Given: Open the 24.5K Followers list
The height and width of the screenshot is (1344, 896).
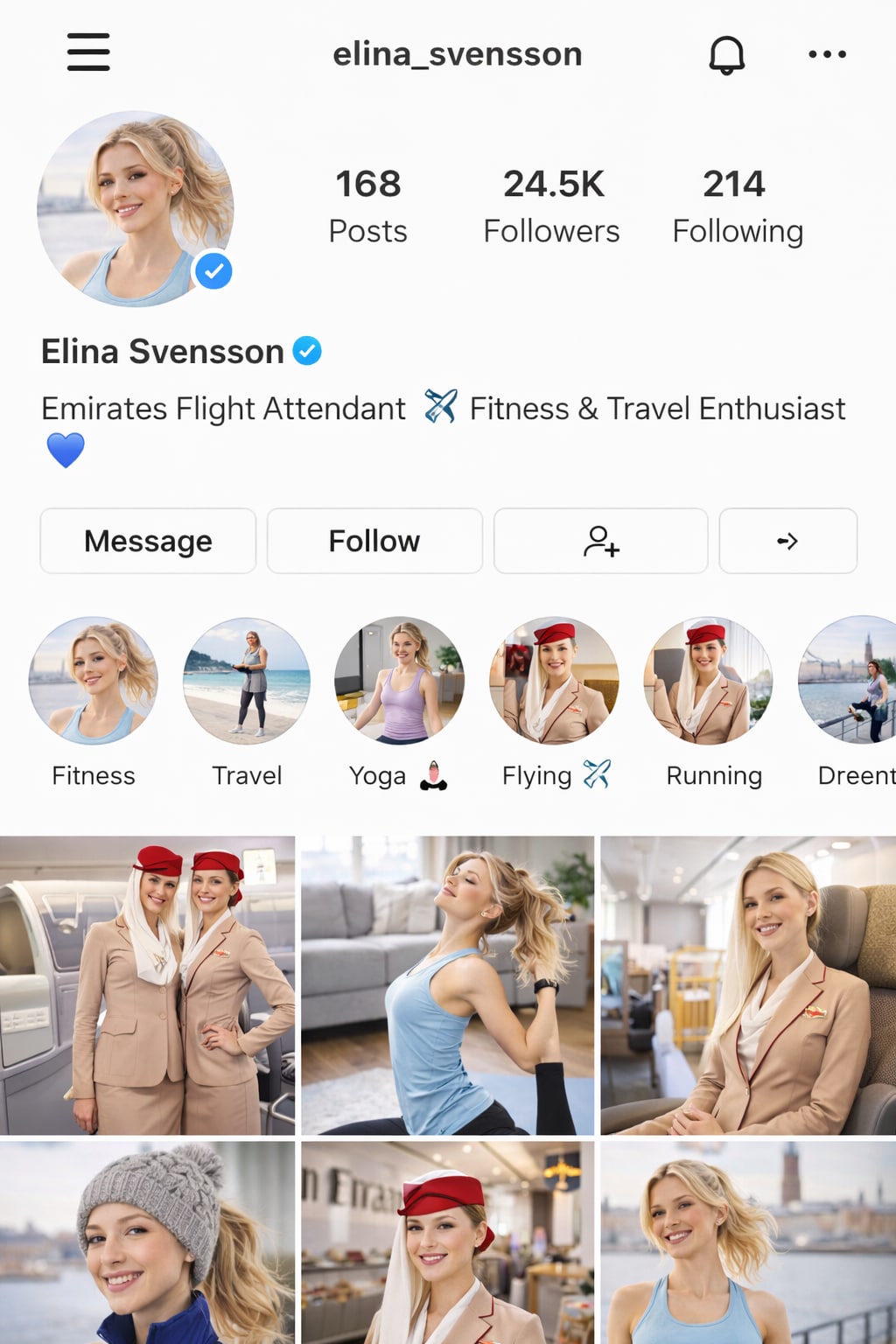Looking at the screenshot, I should tap(552, 206).
